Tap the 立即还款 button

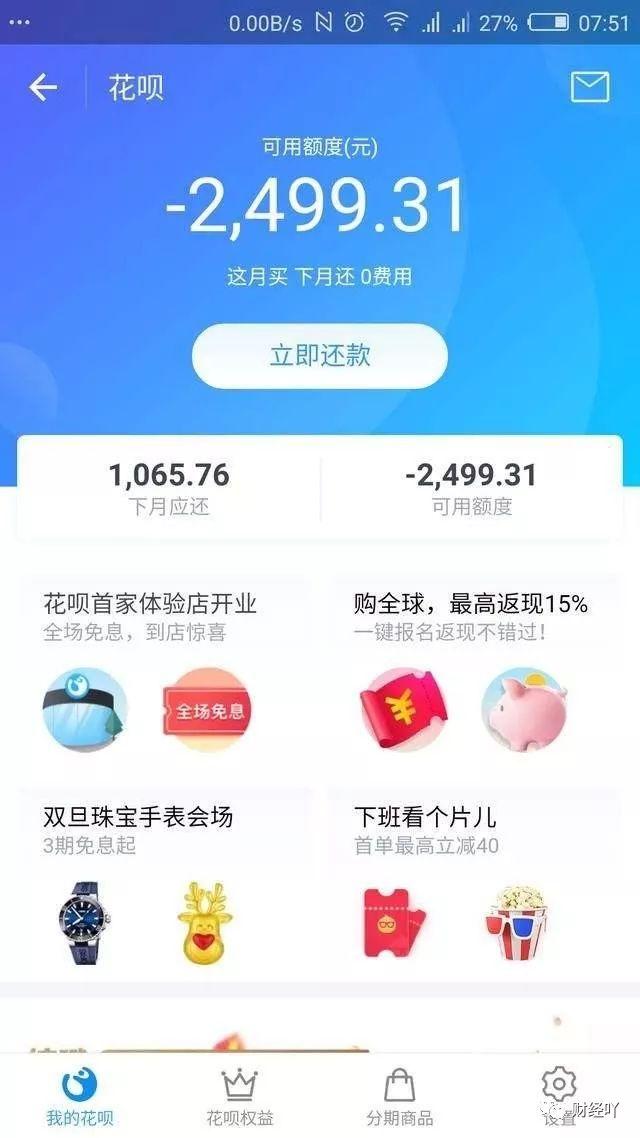point(320,356)
